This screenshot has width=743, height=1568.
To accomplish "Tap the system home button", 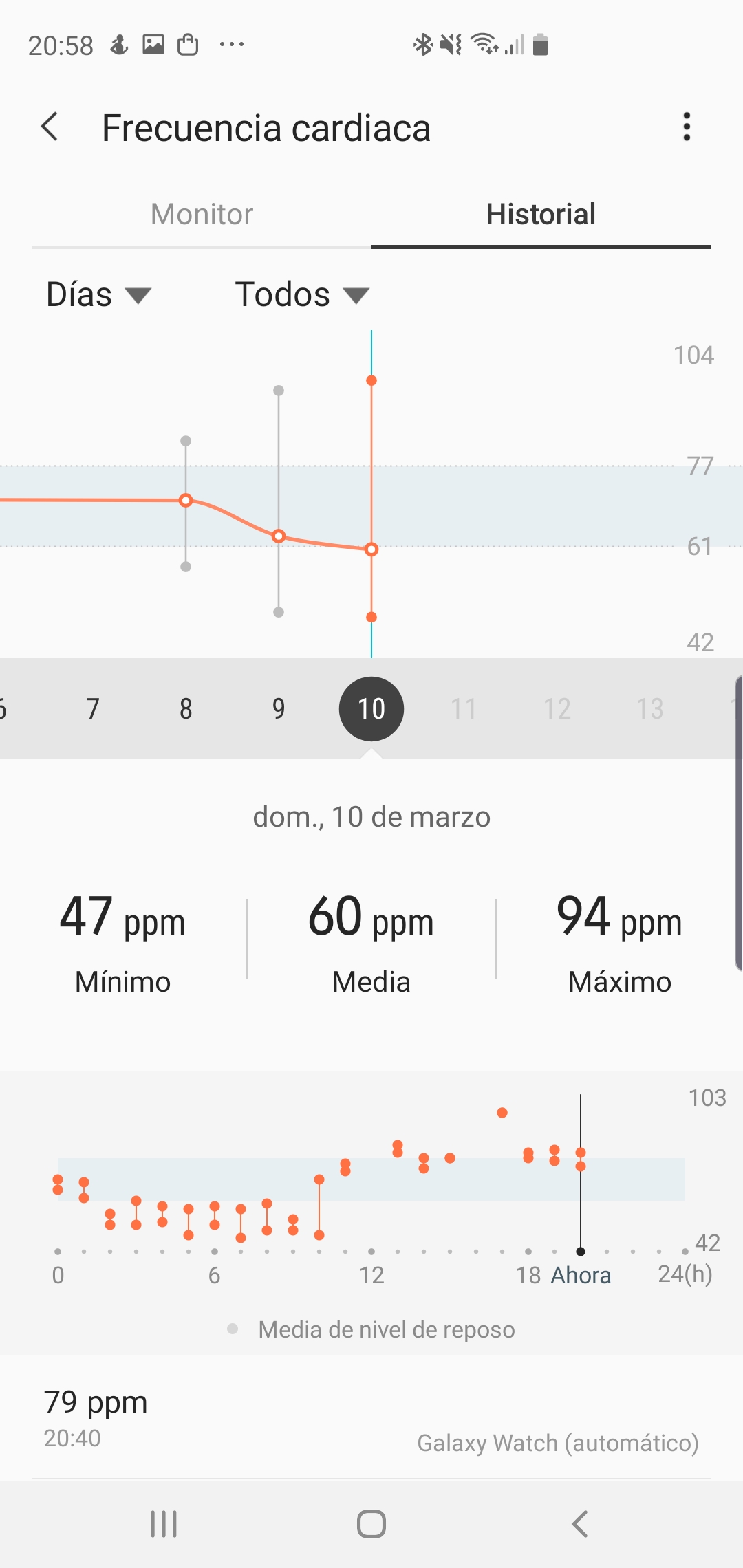I will (x=371, y=1524).
